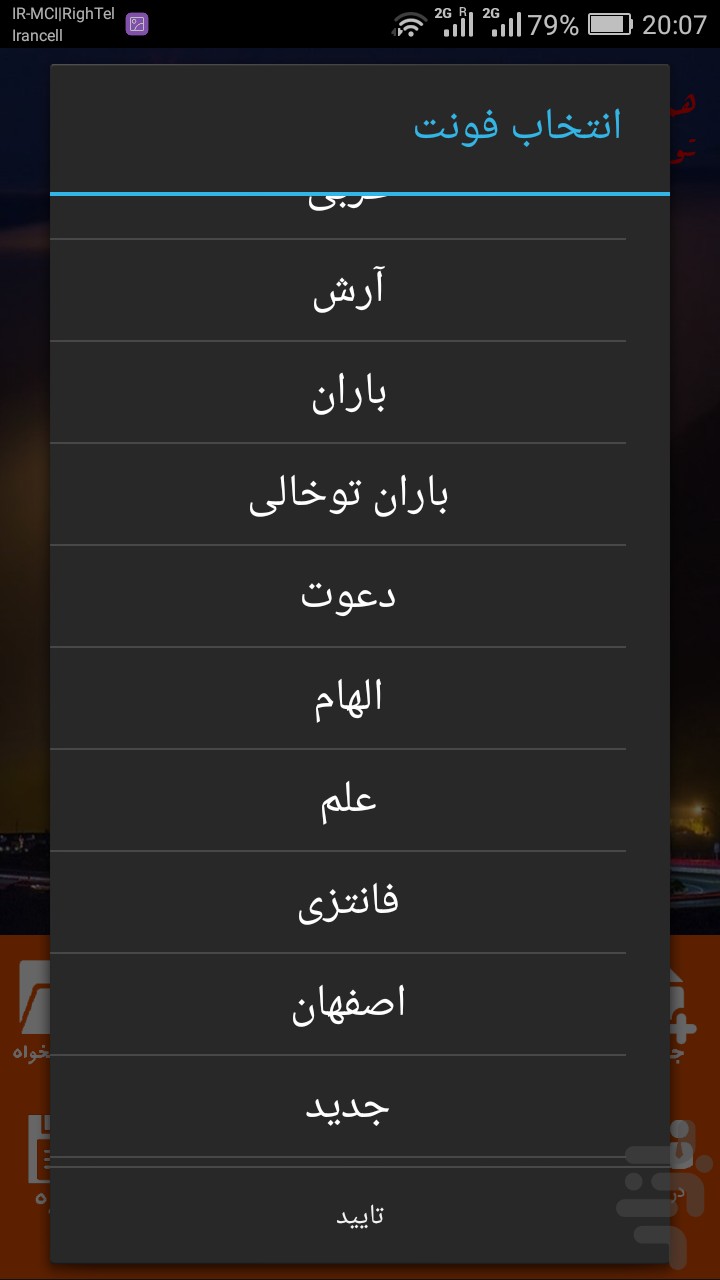Select the آرش font

348,291
